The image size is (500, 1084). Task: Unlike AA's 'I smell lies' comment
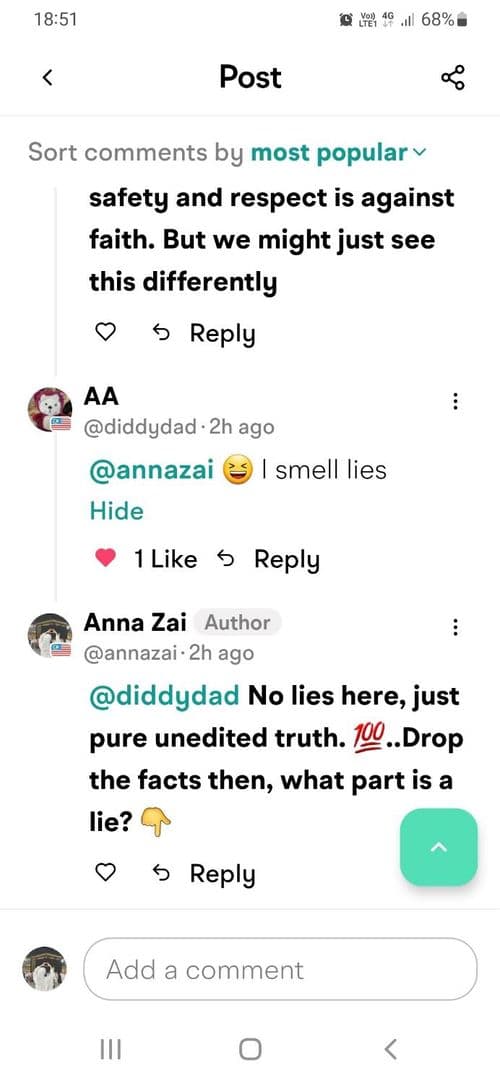105,559
